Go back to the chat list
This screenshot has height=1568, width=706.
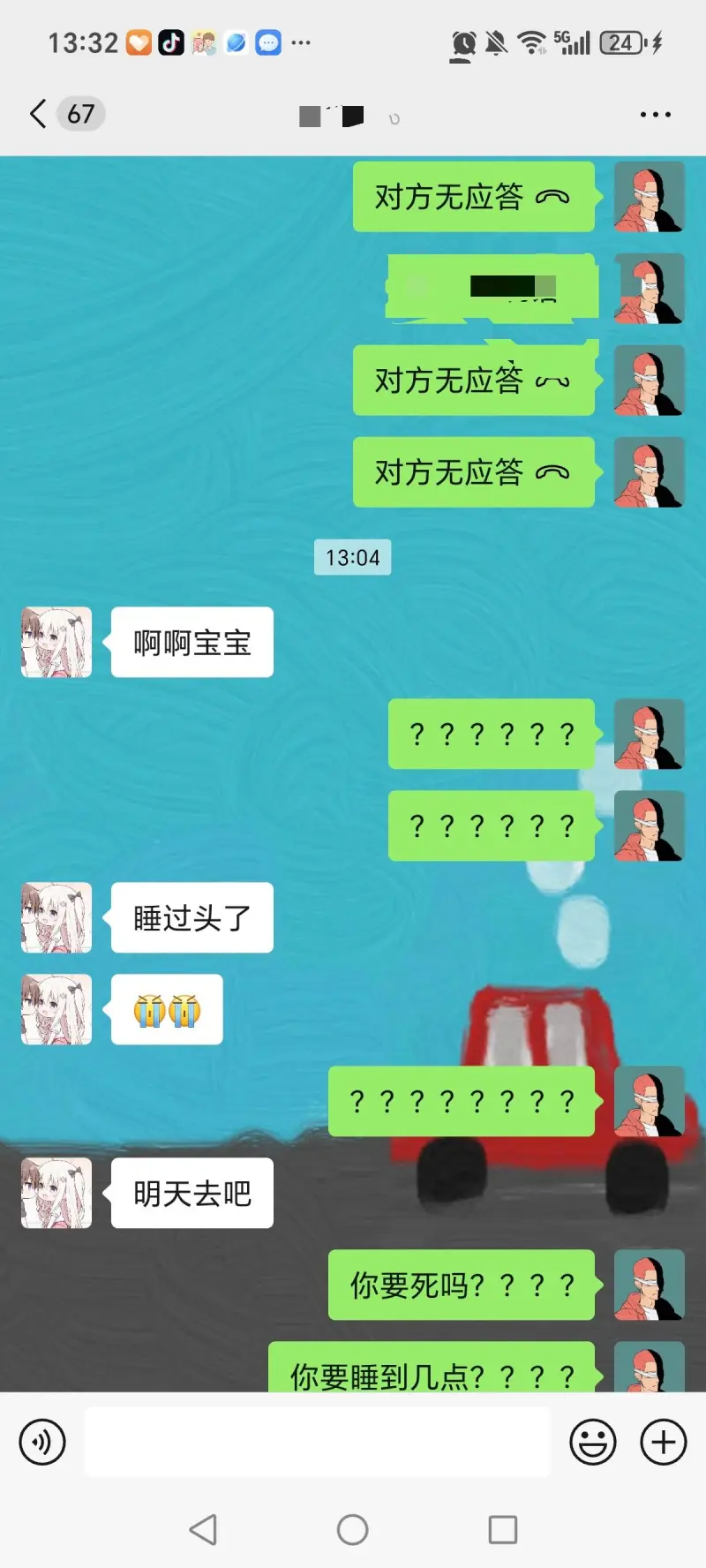pyautogui.click(x=39, y=114)
